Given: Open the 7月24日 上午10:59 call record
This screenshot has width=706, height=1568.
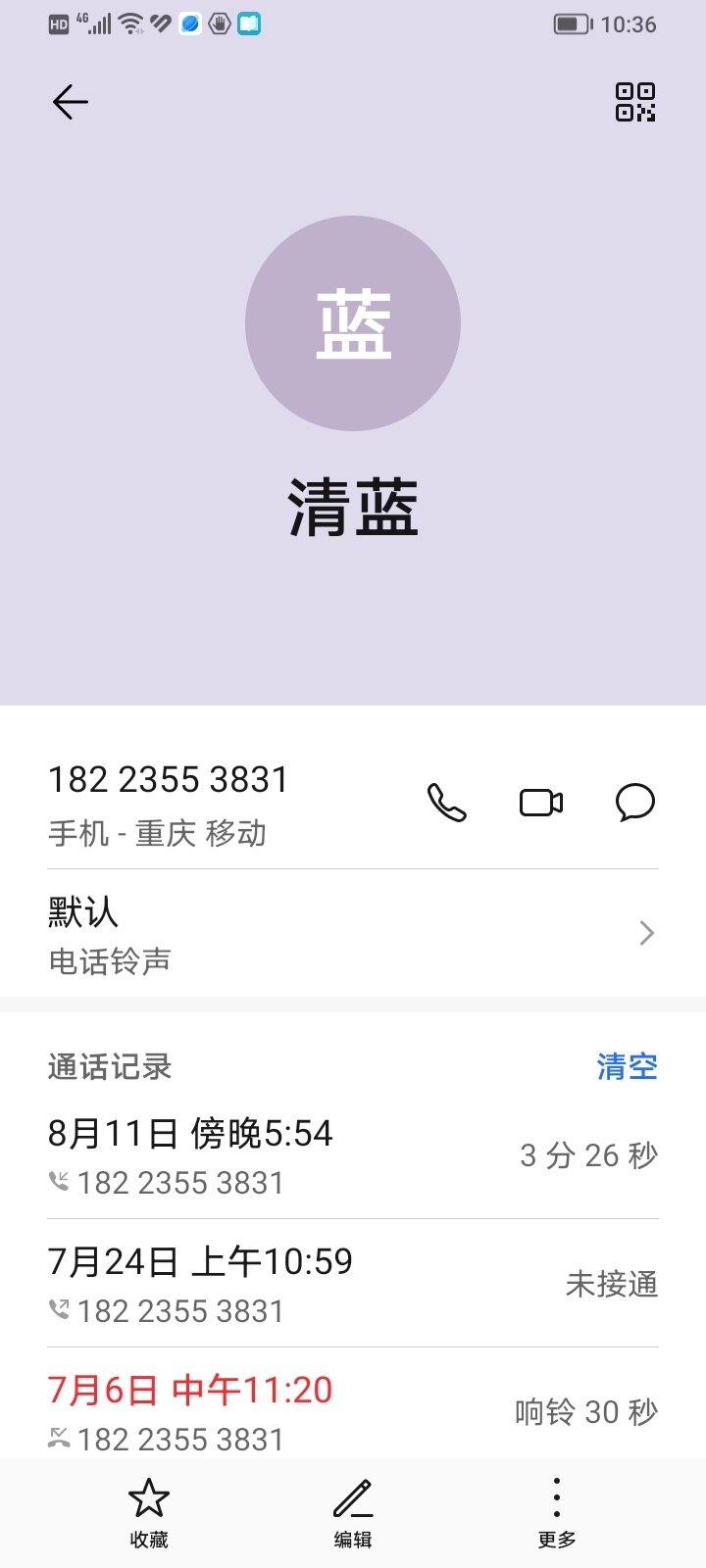Looking at the screenshot, I should point(353,1285).
